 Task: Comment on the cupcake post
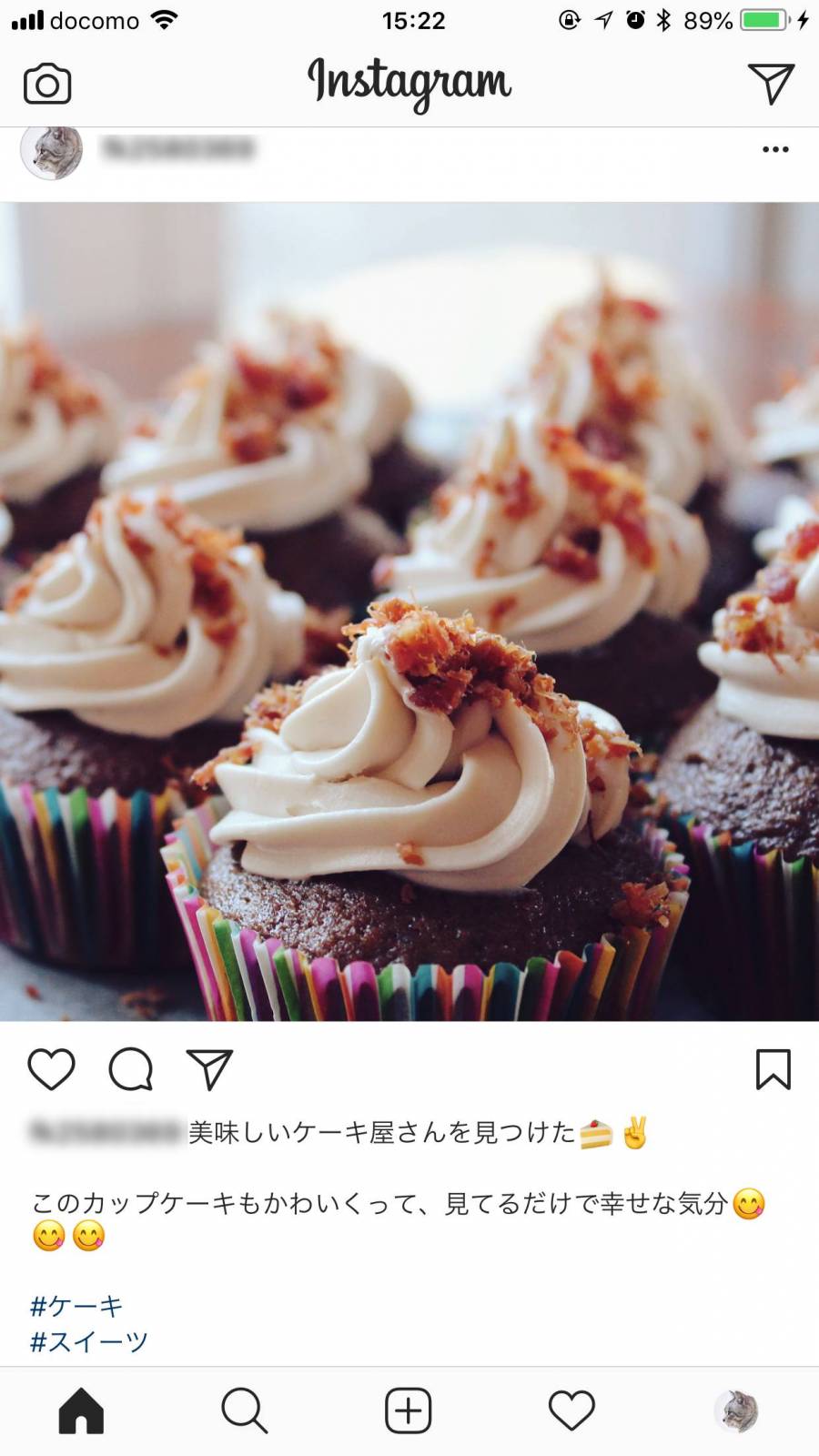tap(130, 1068)
